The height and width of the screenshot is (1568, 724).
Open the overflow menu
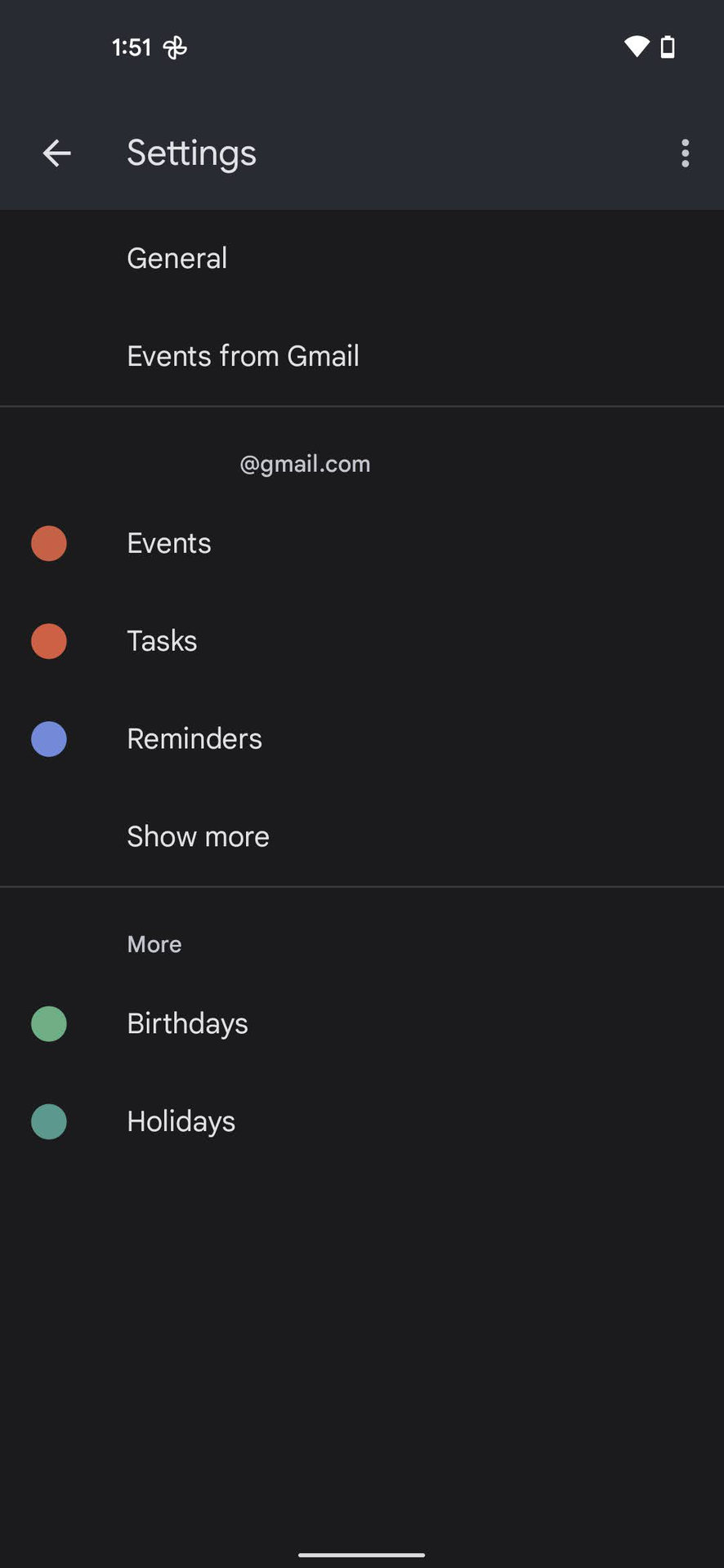(685, 153)
